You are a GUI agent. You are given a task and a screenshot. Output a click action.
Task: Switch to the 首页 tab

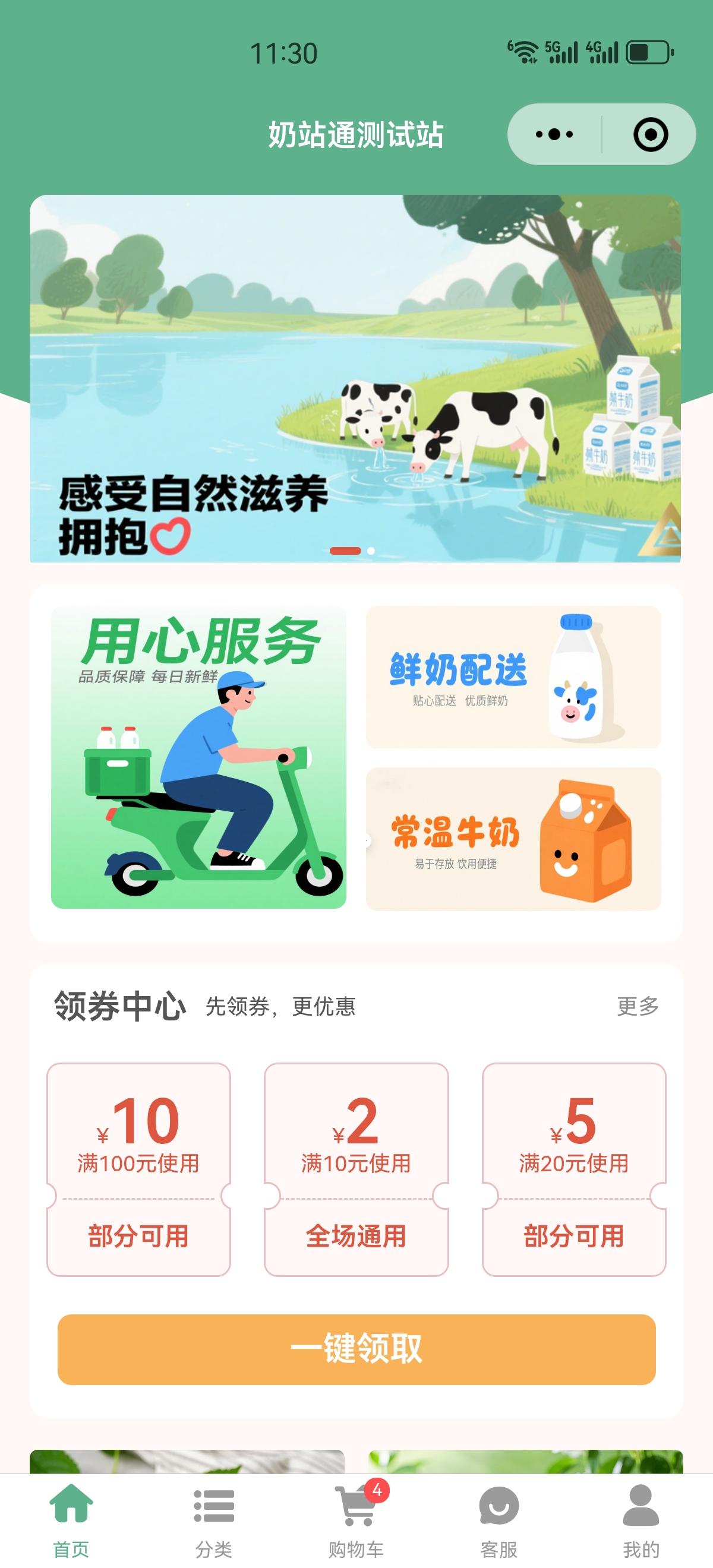coord(71,1518)
